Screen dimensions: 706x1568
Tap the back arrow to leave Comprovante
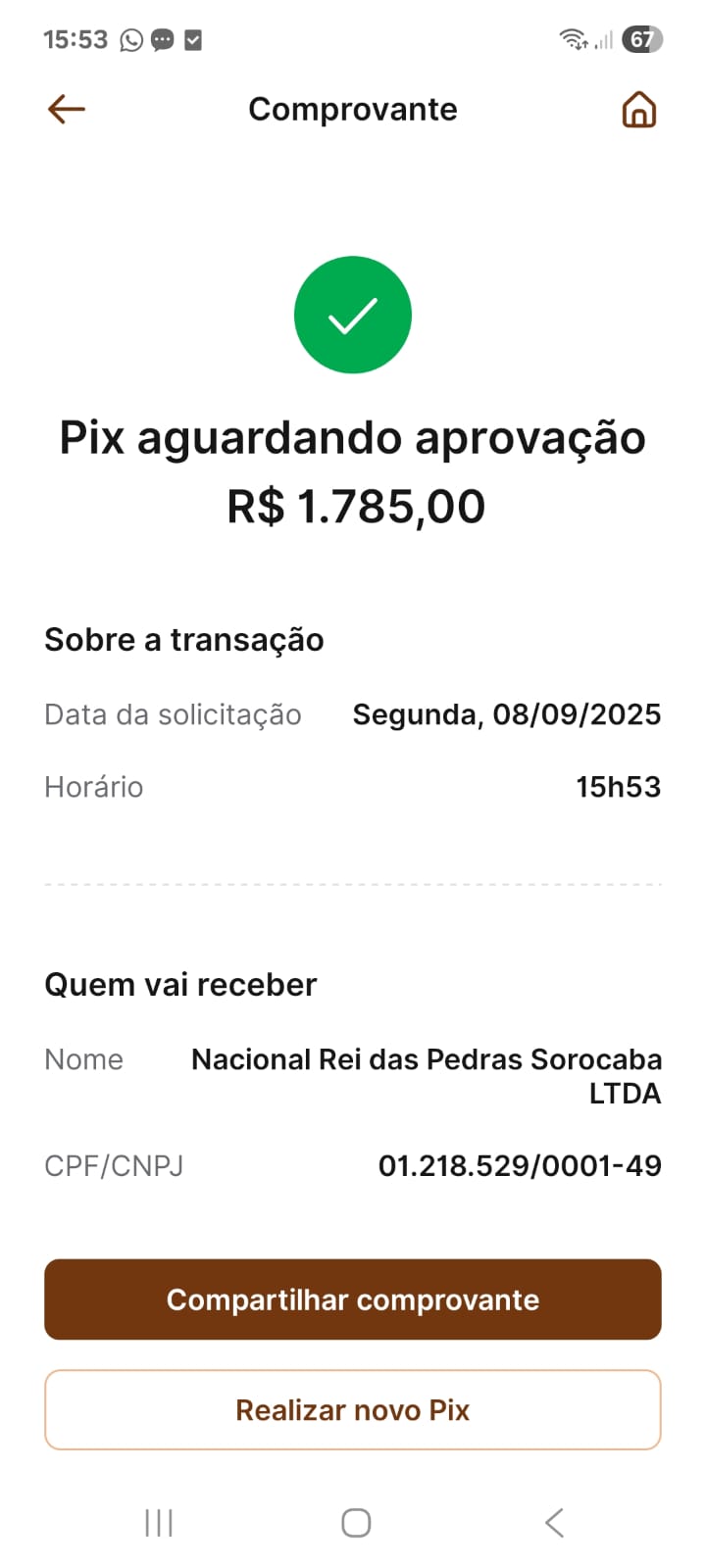(65, 109)
